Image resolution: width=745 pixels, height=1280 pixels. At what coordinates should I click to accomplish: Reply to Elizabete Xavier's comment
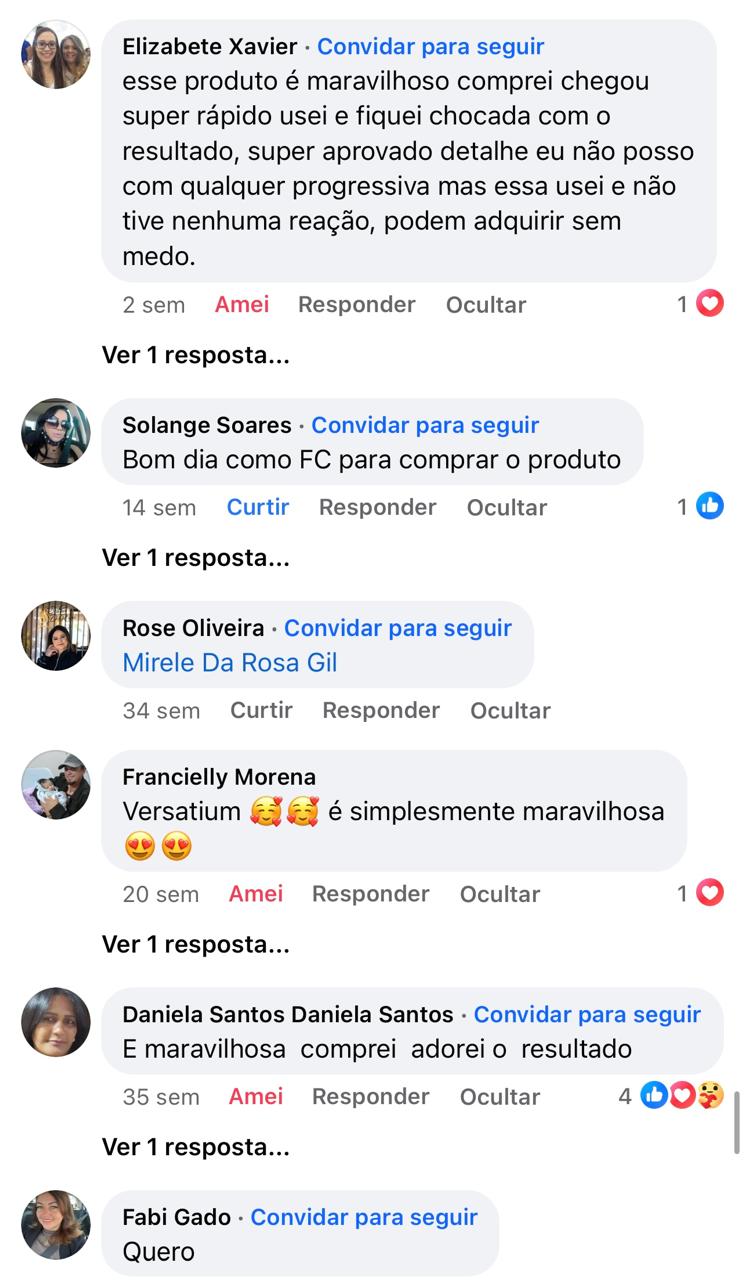[356, 305]
